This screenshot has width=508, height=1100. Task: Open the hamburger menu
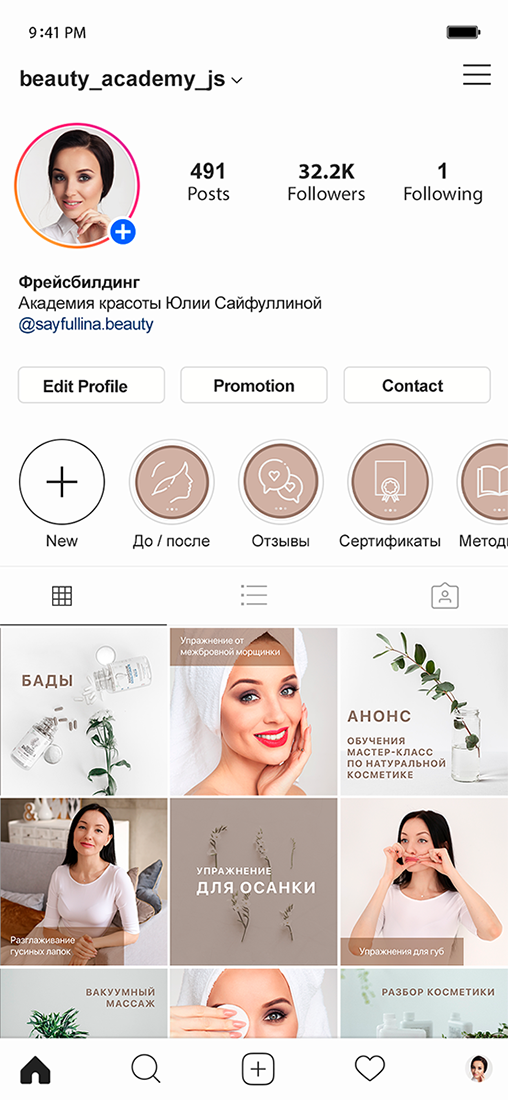click(x=476, y=75)
